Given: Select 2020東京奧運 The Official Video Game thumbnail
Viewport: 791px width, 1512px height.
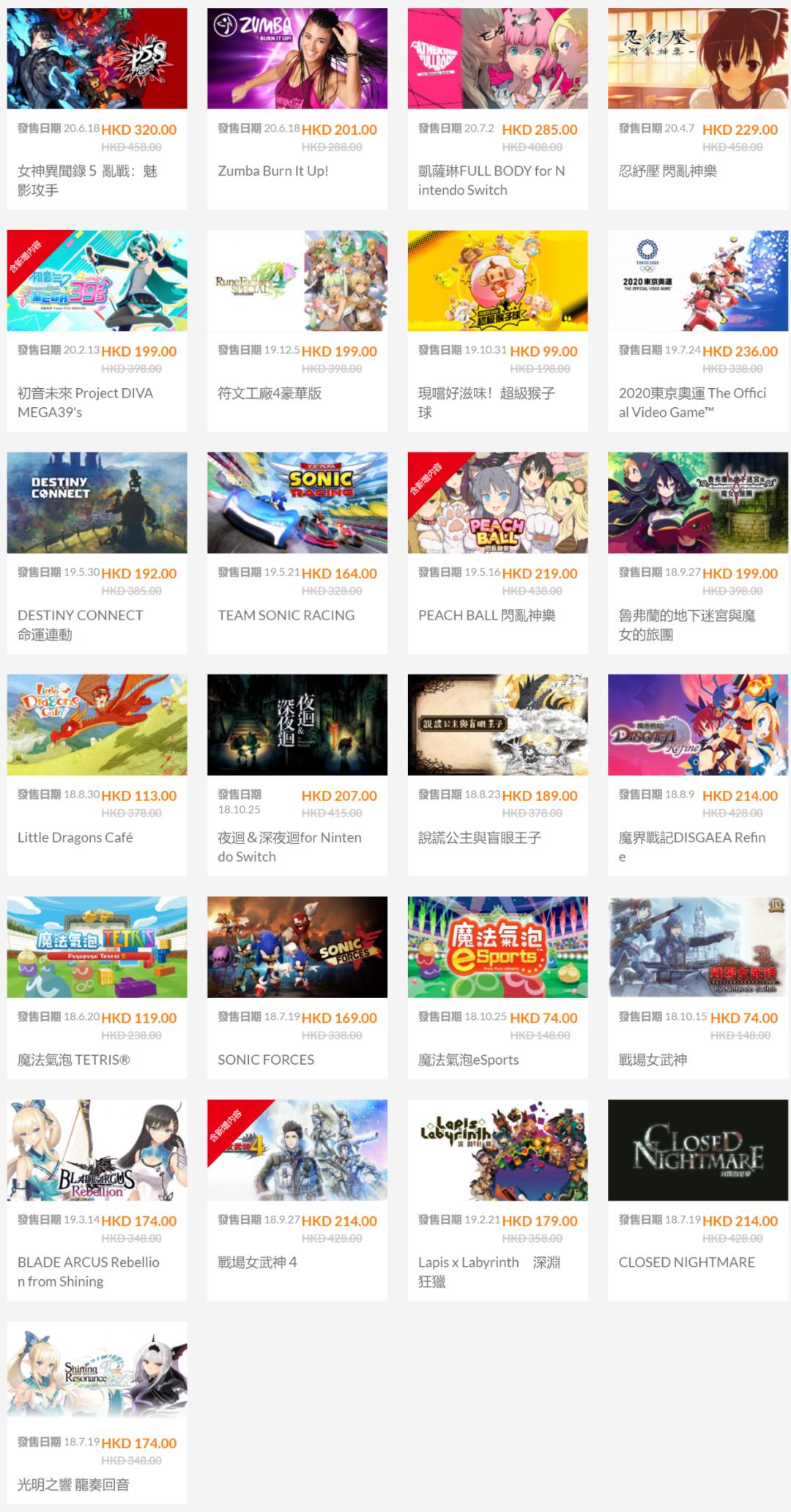Looking at the screenshot, I should pyautogui.click(x=696, y=280).
